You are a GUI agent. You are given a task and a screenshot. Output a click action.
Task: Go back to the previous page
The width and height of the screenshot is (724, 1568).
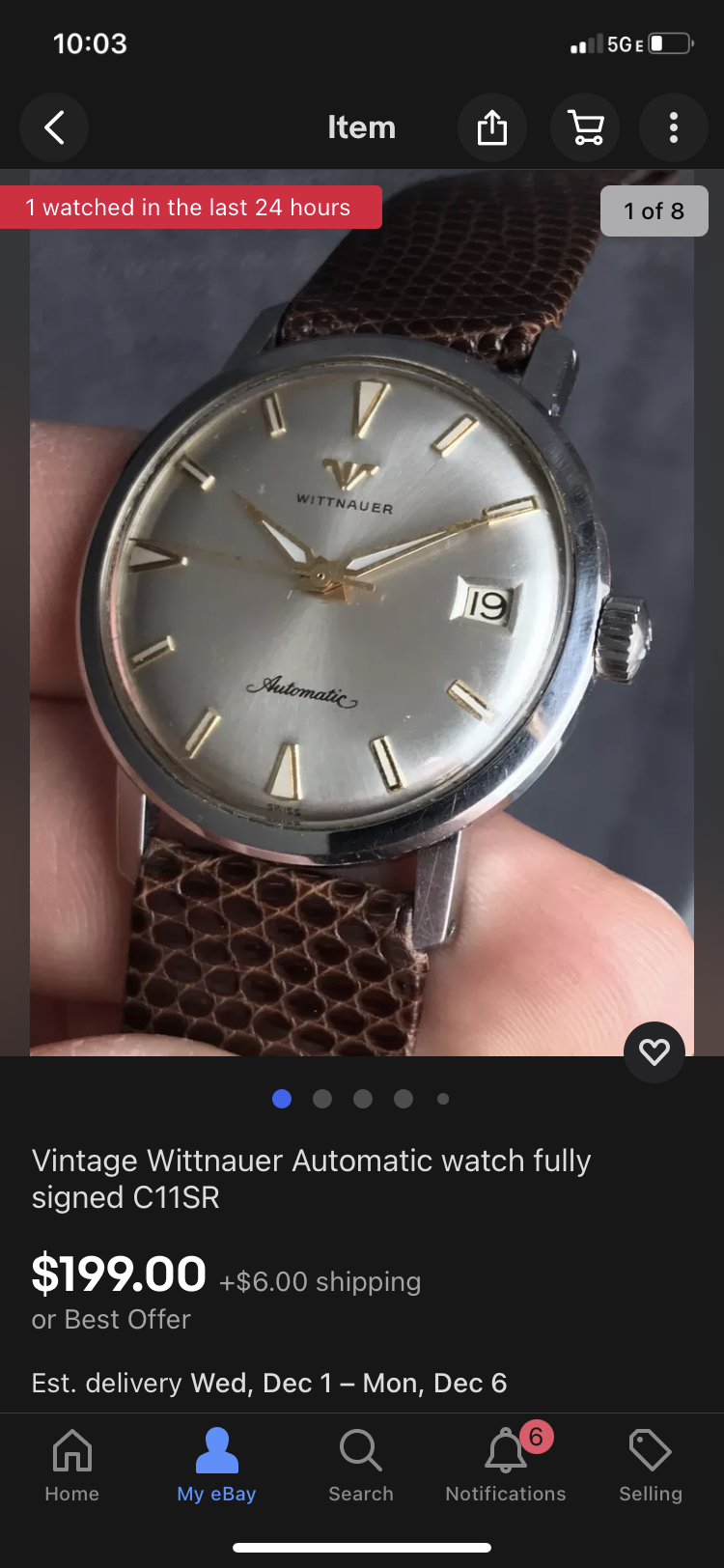(x=54, y=127)
